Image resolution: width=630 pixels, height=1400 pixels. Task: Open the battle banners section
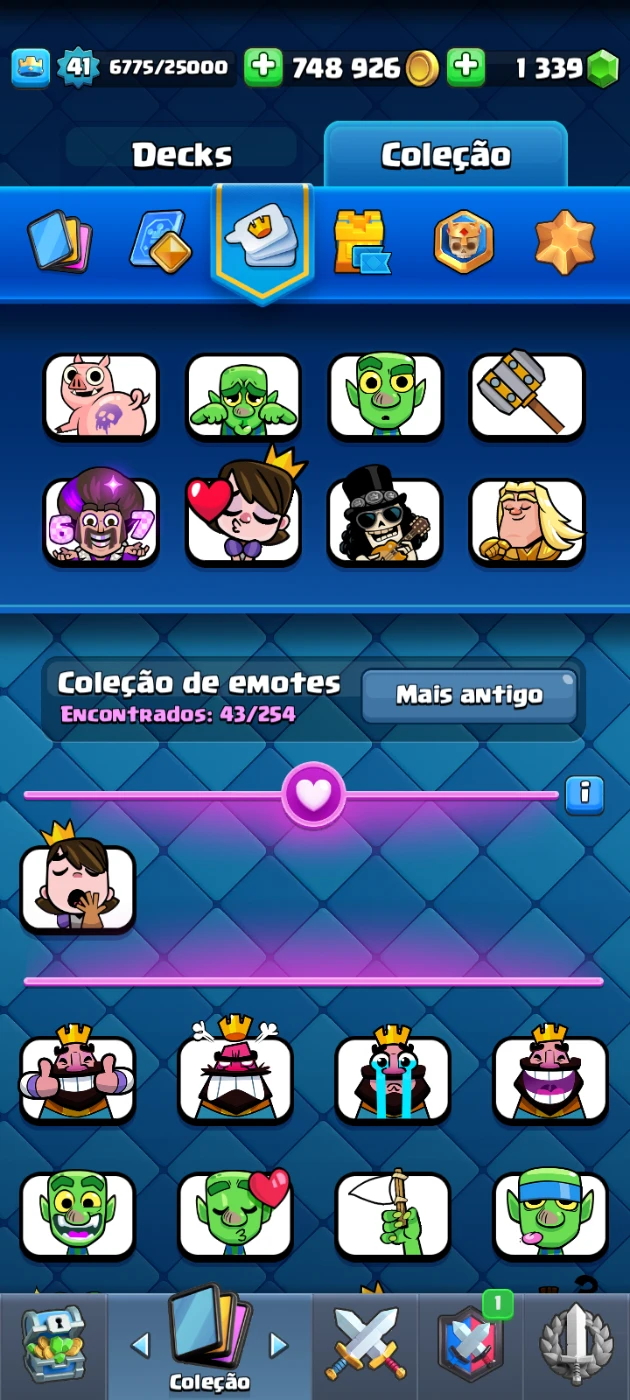pyautogui.click(x=464, y=241)
